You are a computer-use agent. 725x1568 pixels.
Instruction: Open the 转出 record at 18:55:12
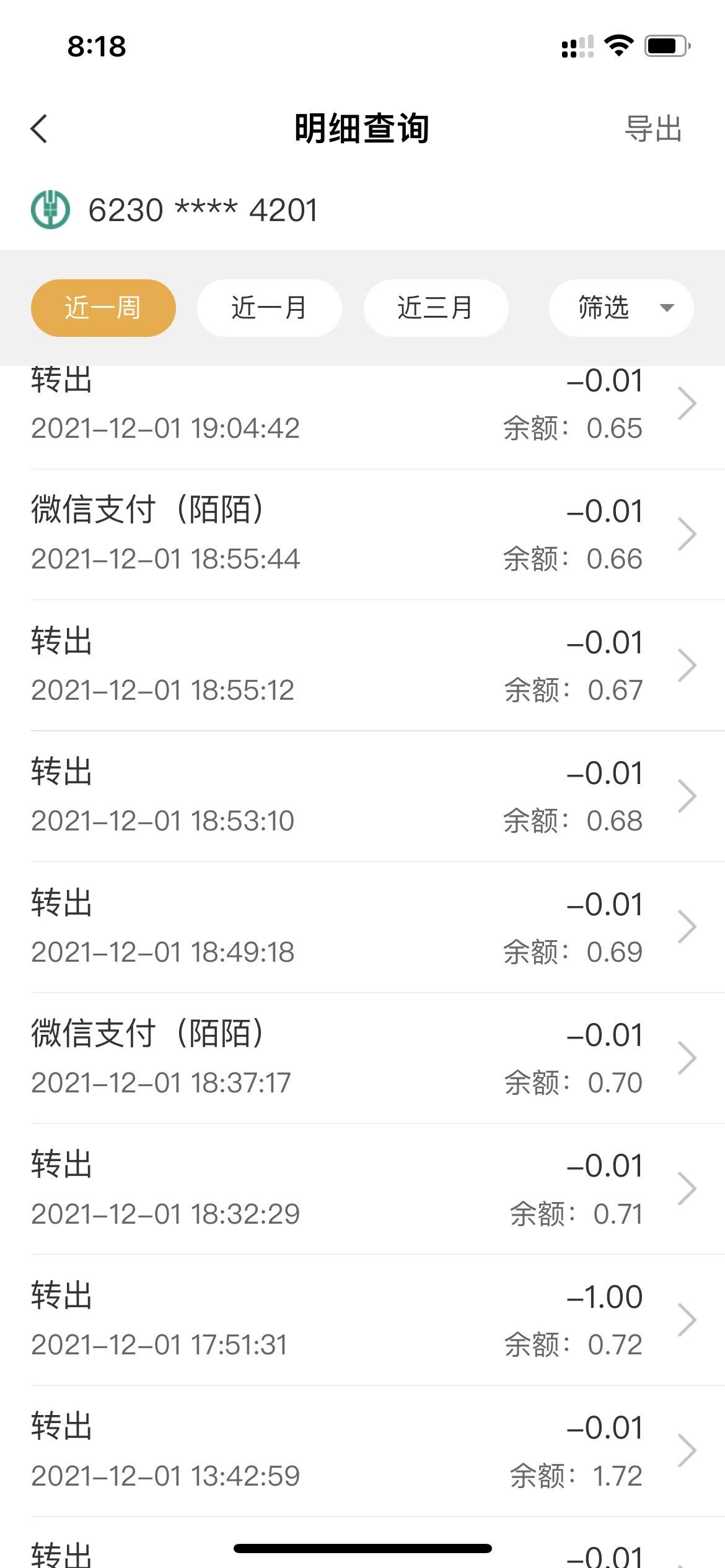[x=362, y=666]
